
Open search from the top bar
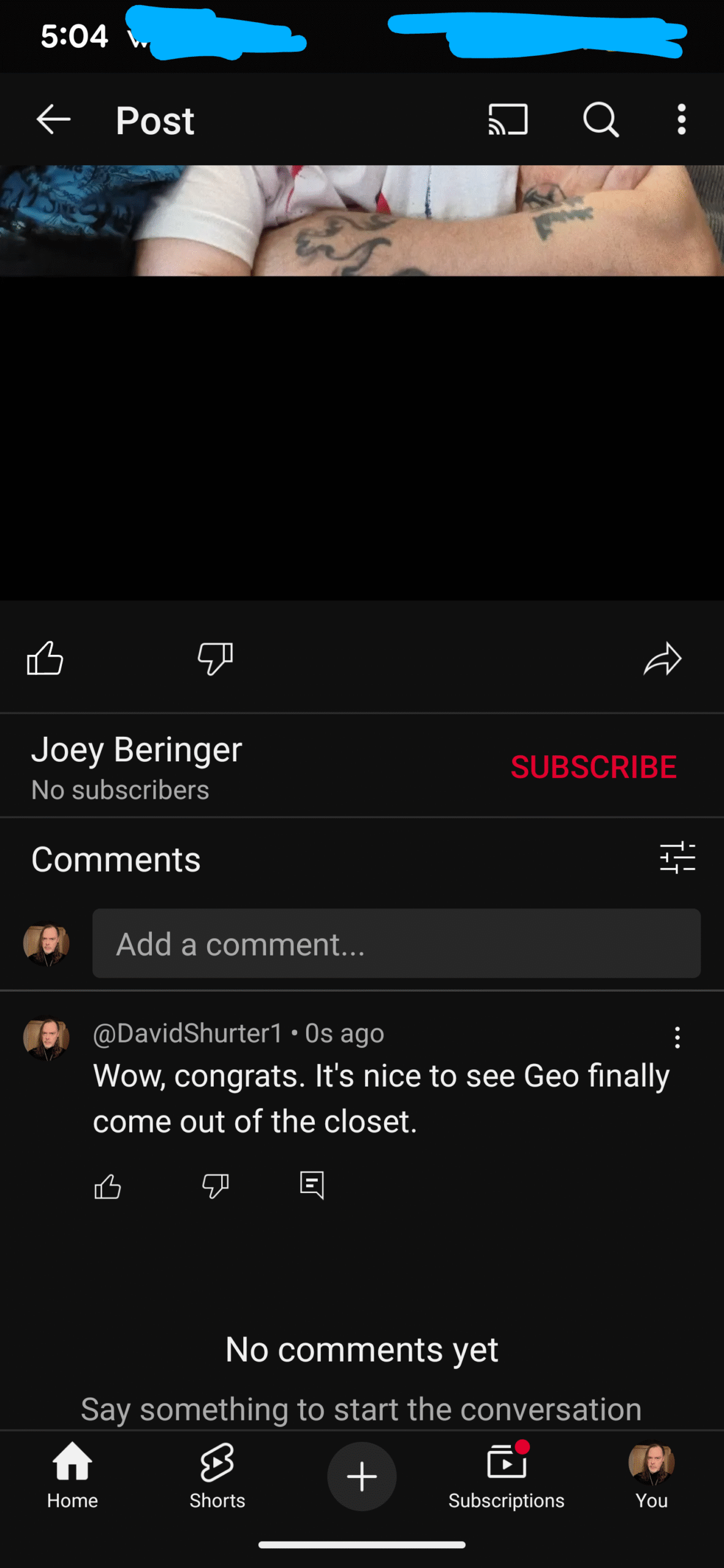pos(601,119)
